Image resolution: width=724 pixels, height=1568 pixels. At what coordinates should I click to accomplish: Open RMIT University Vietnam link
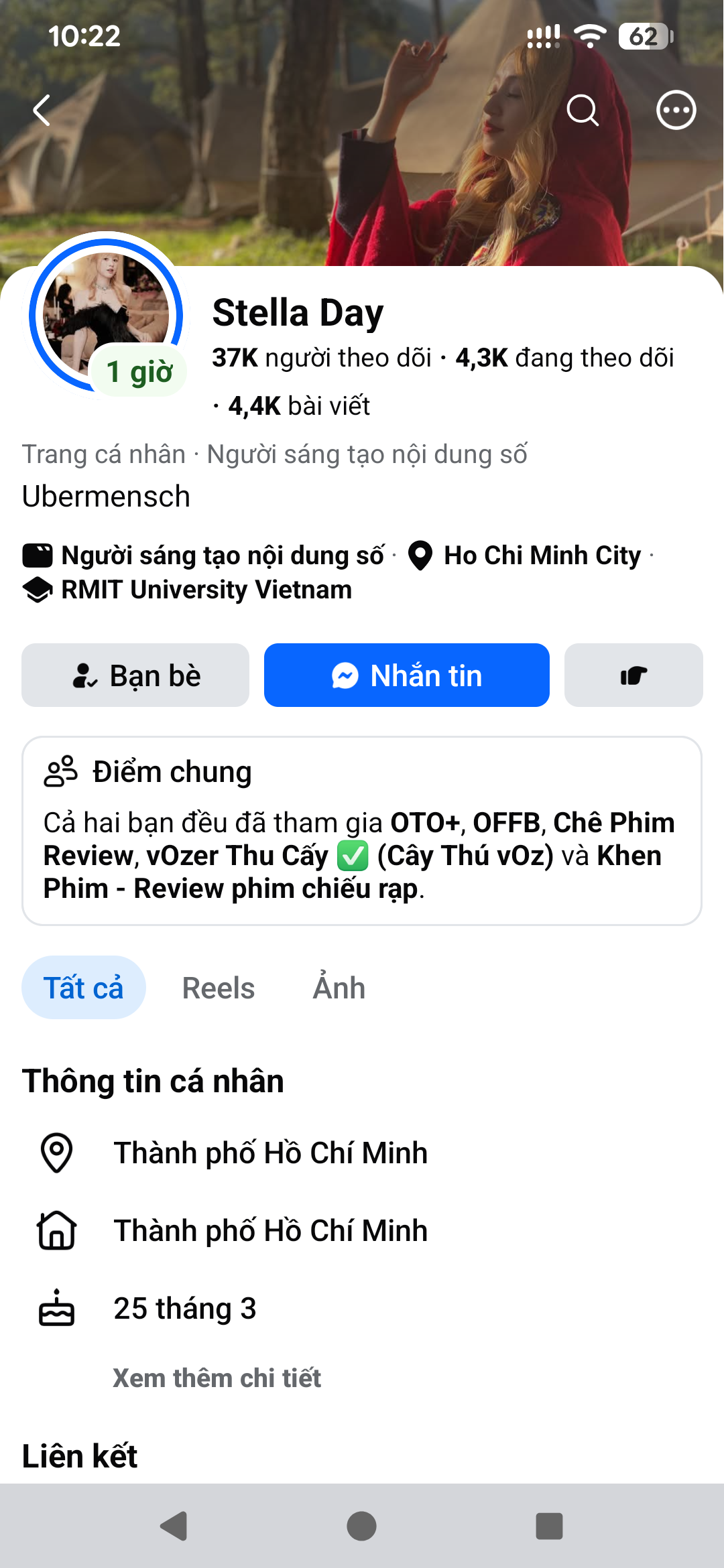tap(206, 590)
